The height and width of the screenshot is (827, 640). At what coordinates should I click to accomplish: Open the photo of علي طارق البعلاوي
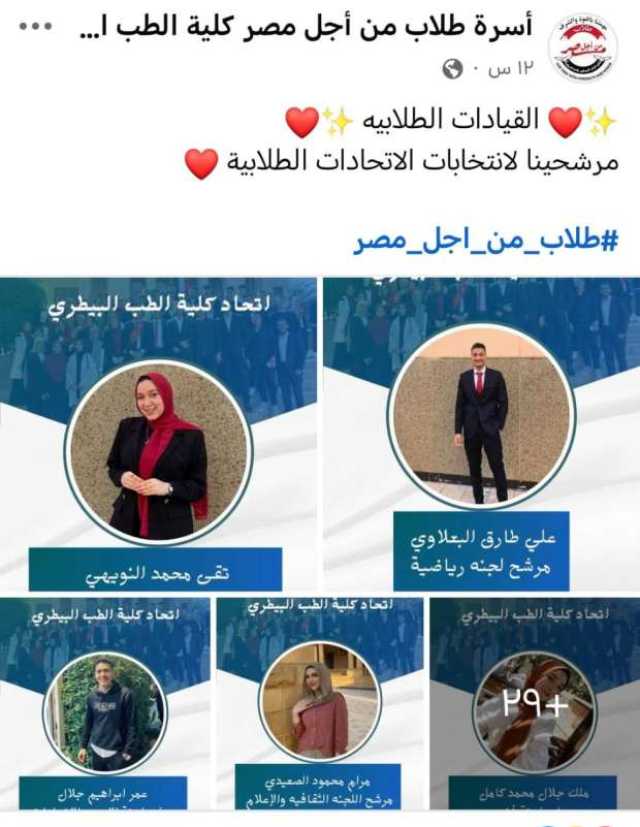coord(481,433)
